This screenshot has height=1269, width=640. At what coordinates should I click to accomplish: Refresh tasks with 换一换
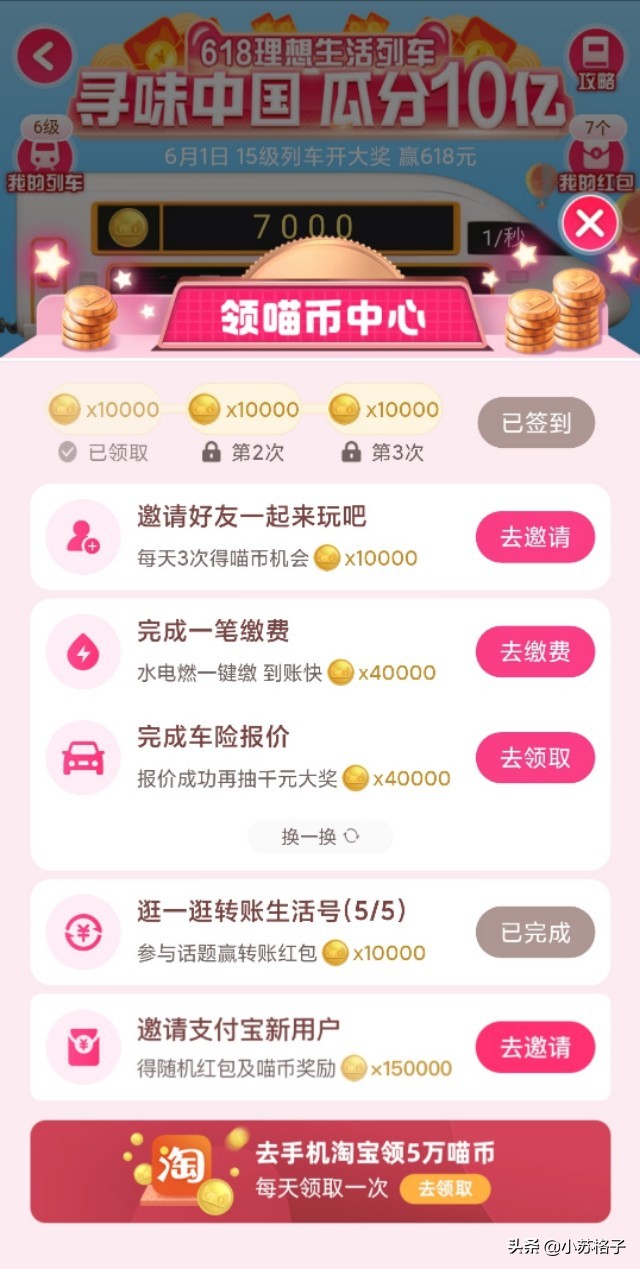tap(320, 837)
